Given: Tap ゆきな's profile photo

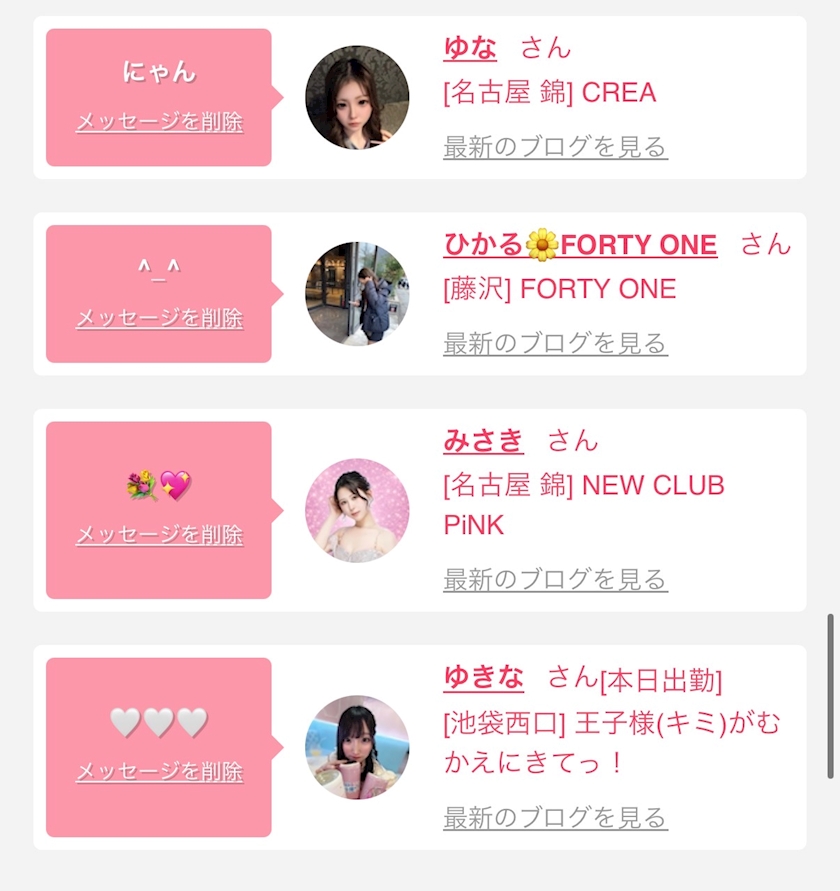Looking at the screenshot, I should point(357,747).
